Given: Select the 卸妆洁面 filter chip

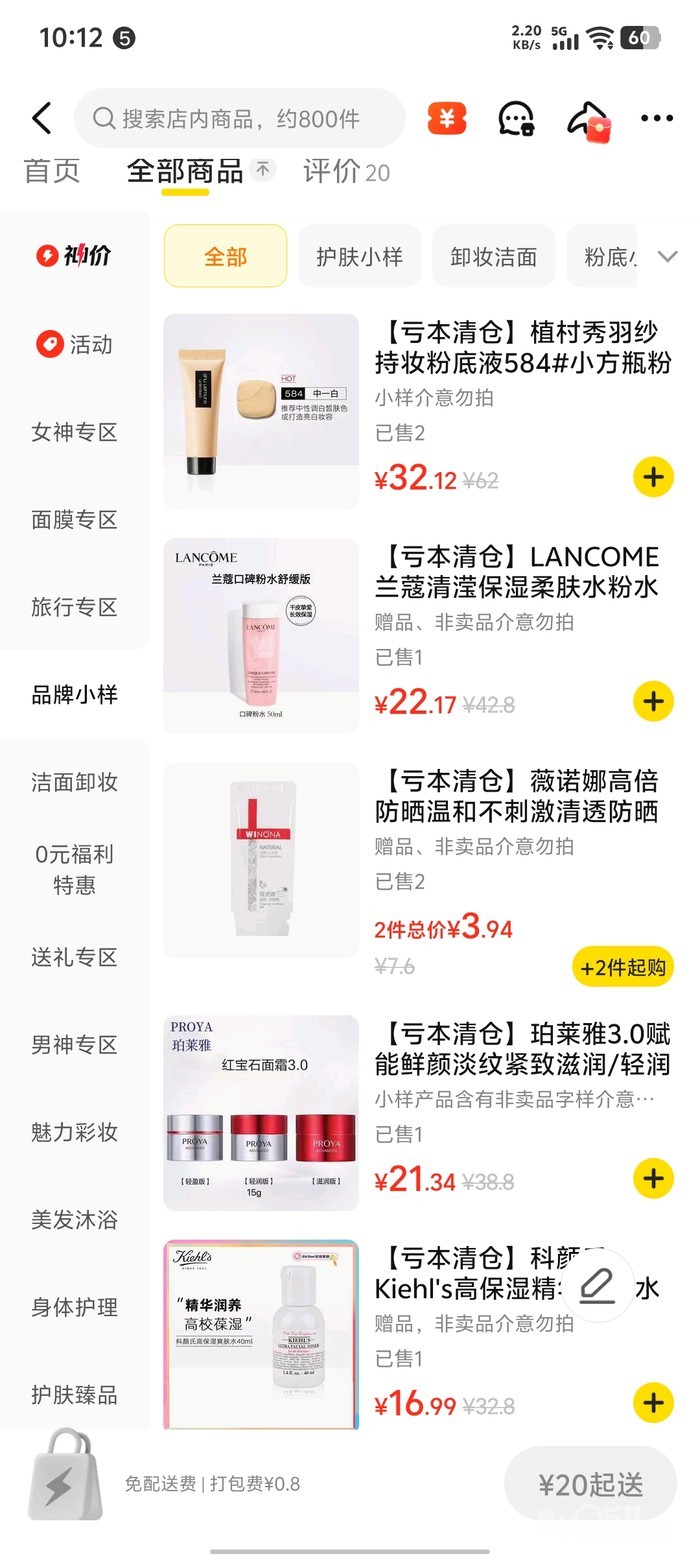Looking at the screenshot, I should point(494,257).
